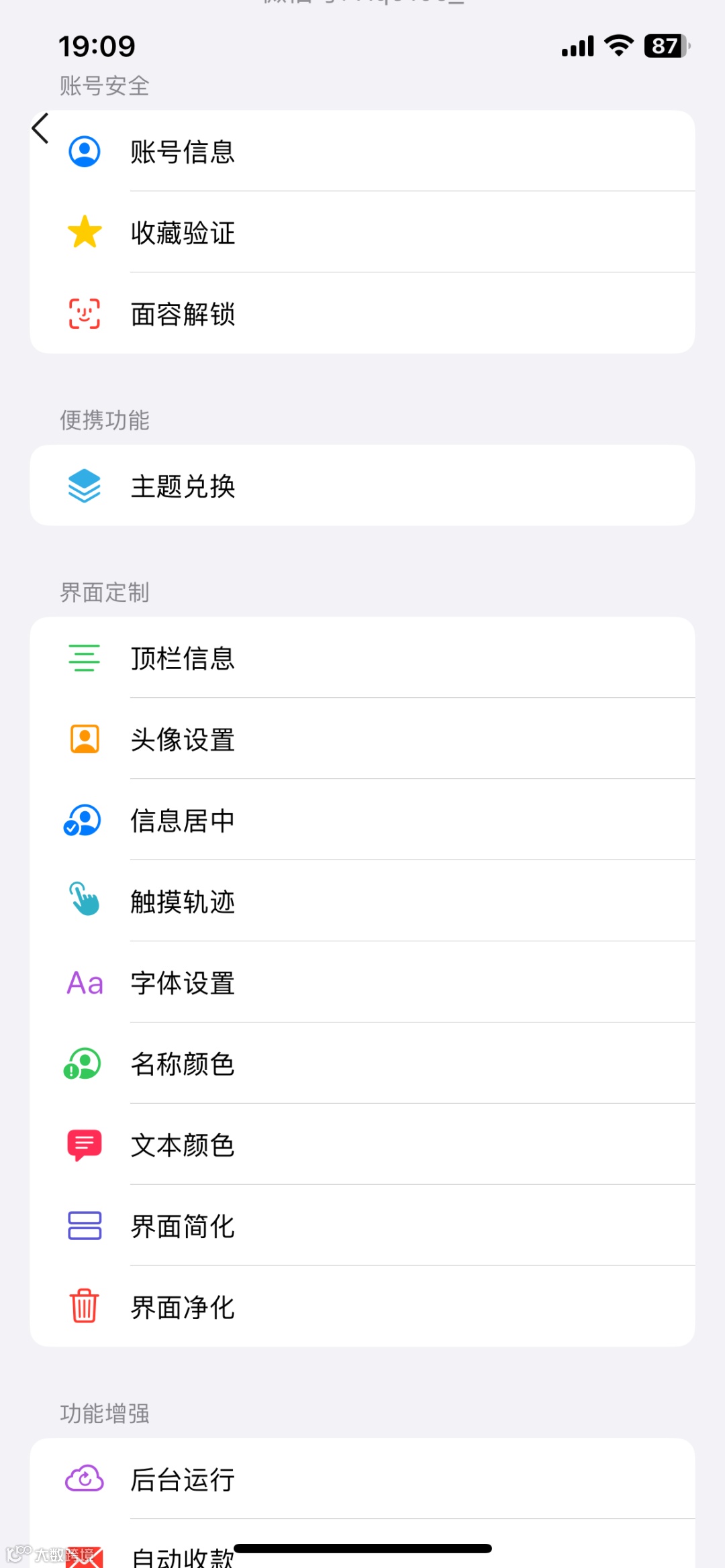Open 账号信息 settings
Image resolution: width=725 pixels, height=1568 pixels.
tap(362, 152)
